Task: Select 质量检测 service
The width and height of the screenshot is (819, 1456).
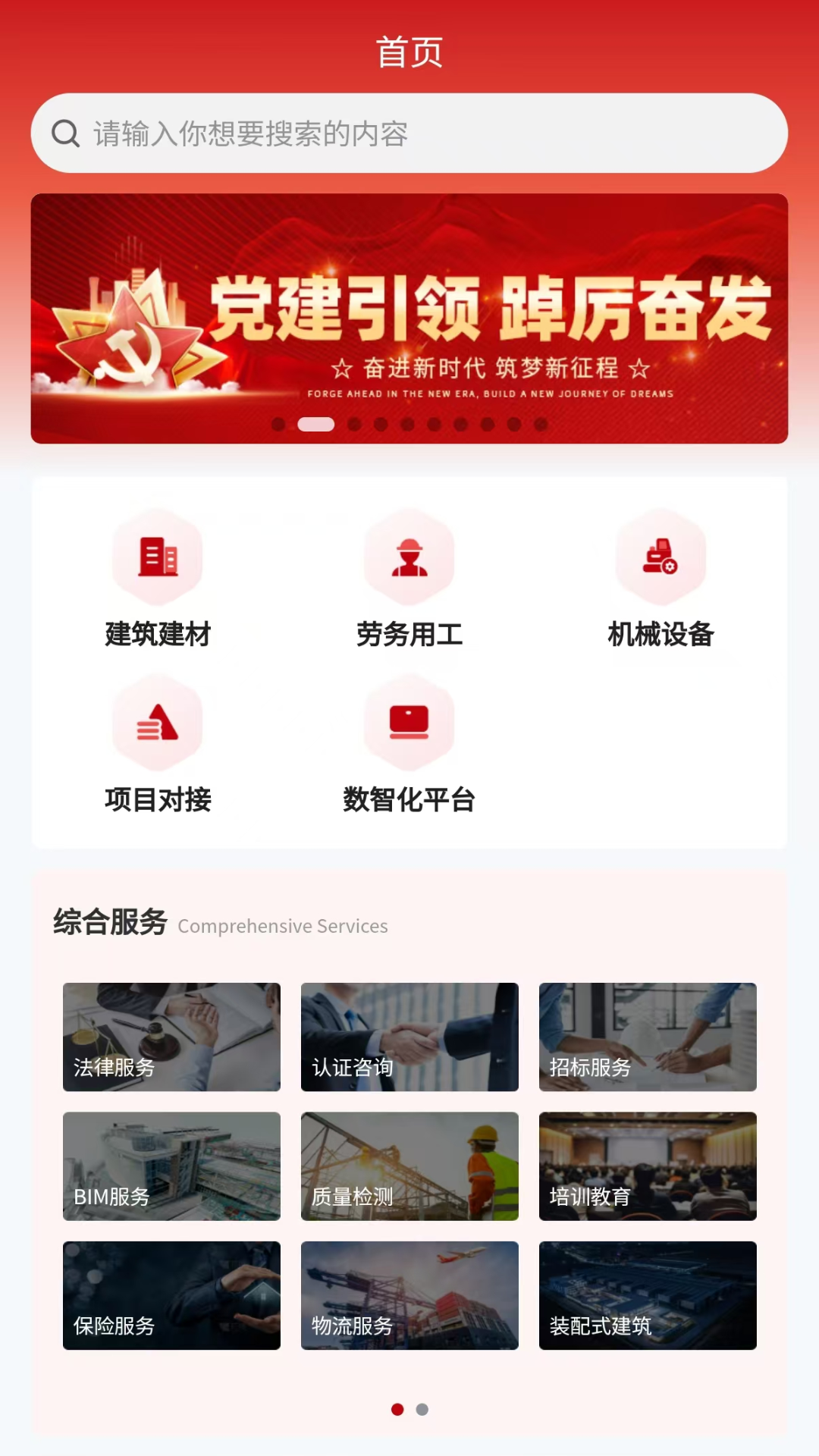Action: tap(409, 1166)
